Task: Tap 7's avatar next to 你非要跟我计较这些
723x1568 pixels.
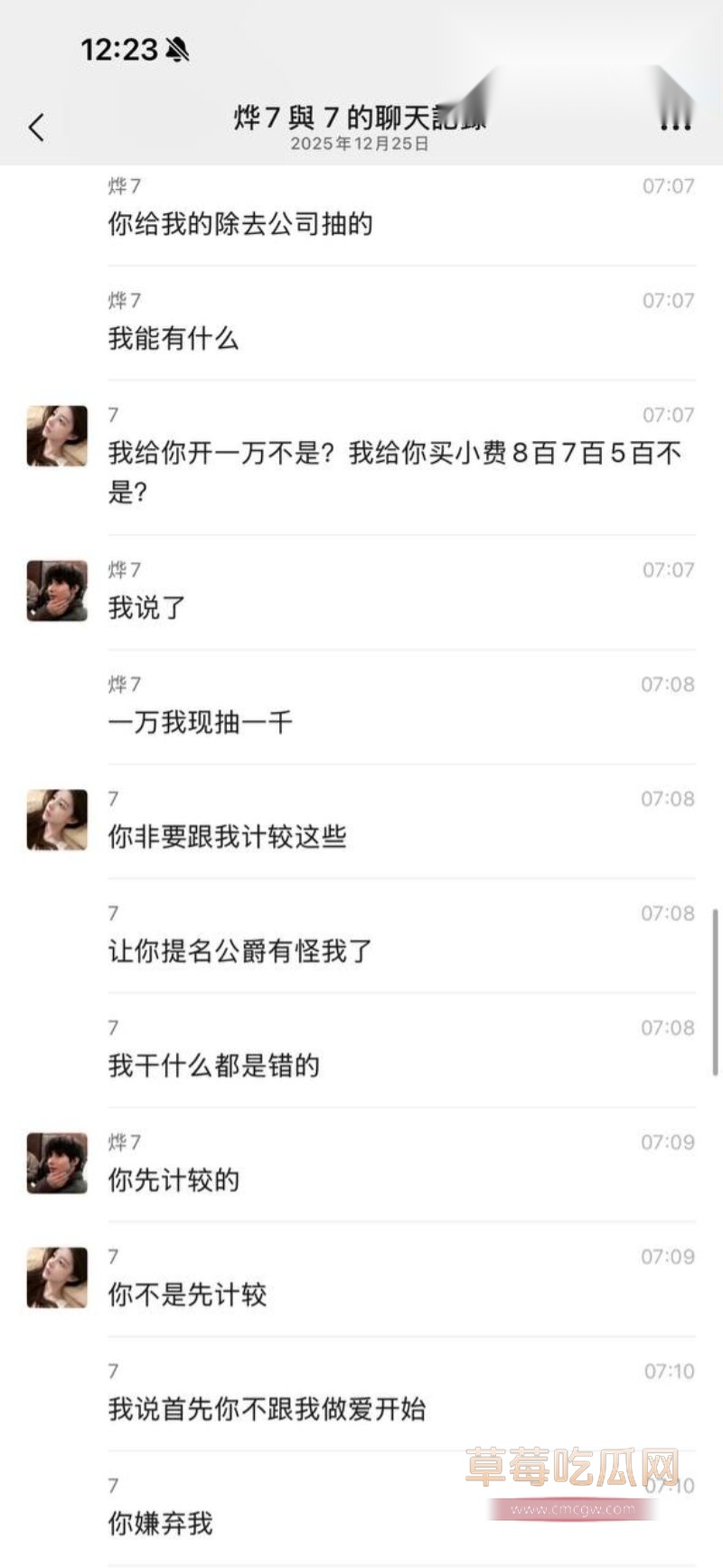Action: [x=56, y=820]
